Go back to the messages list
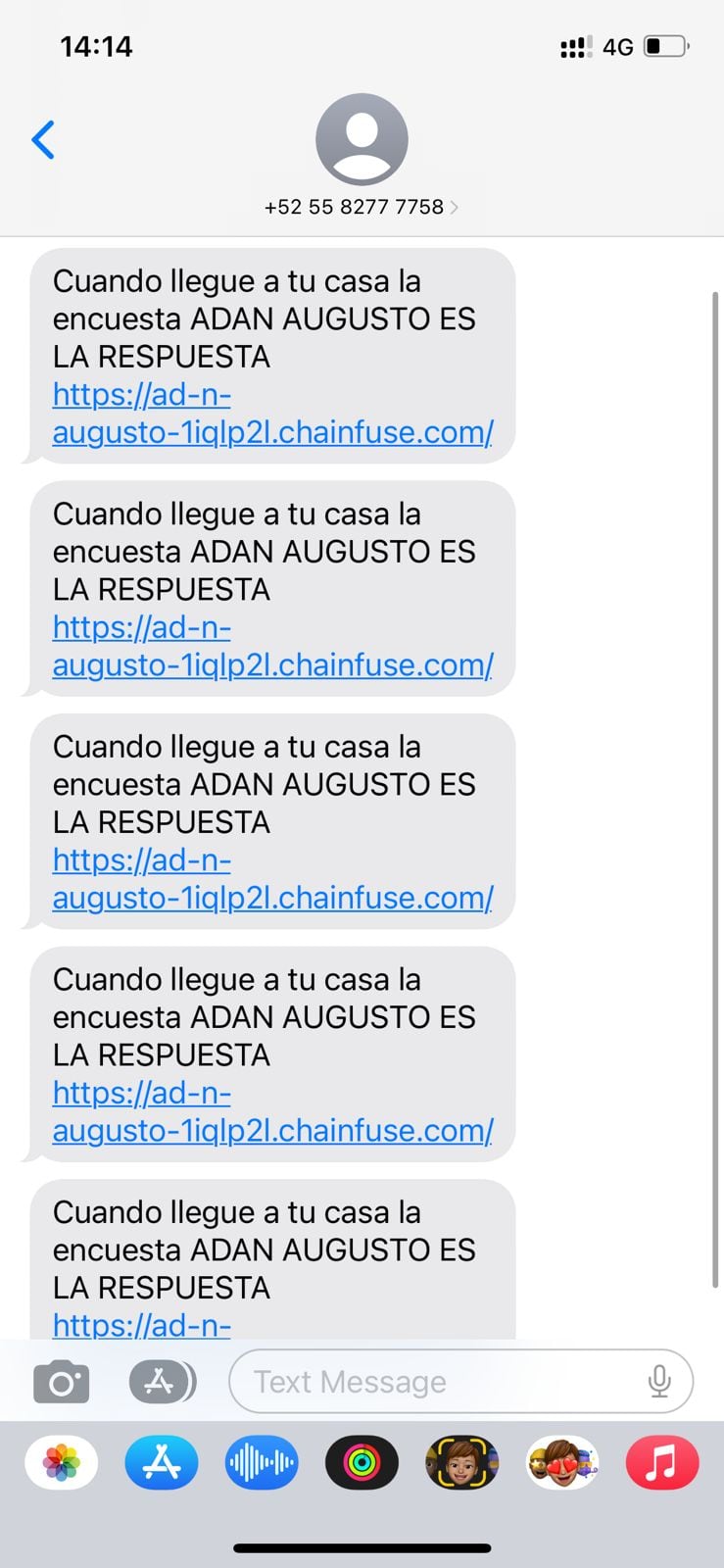This screenshot has width=724, height=1568. click(x=43, y=140)
